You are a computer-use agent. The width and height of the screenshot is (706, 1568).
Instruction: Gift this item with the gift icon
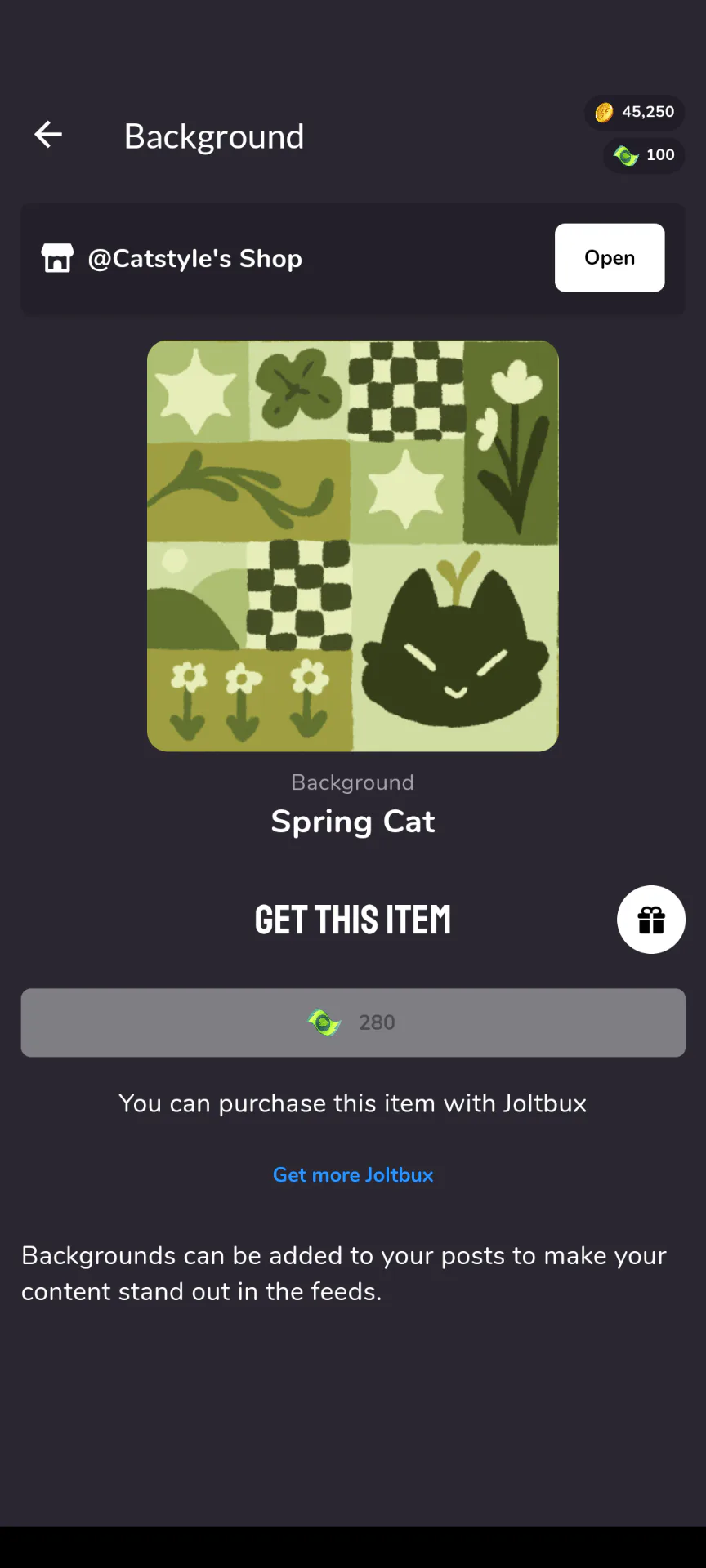[650, 920]
